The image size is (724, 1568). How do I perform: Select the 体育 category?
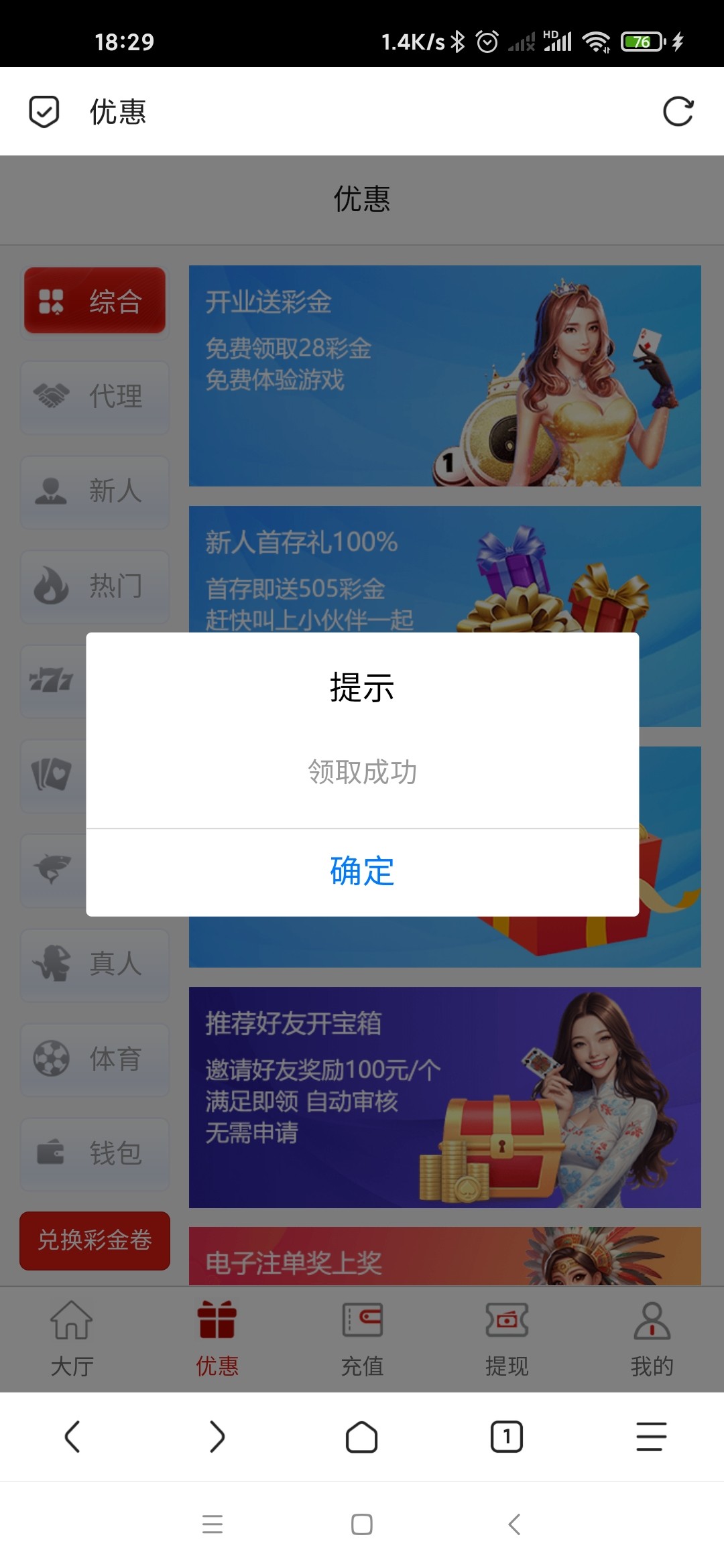pyautogui.click(x=95, y=1059)
